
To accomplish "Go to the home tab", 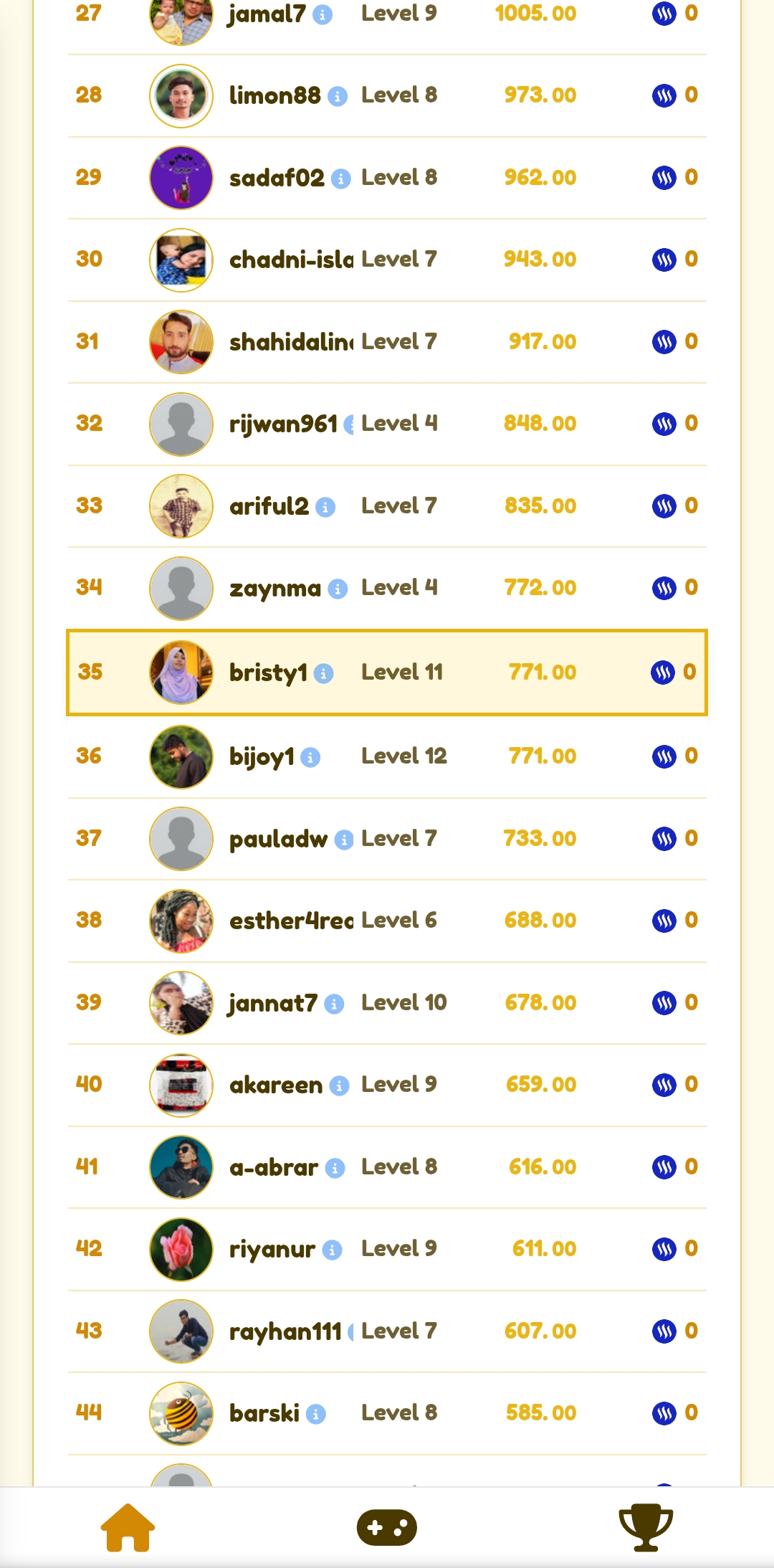I will click(128, 1527).
